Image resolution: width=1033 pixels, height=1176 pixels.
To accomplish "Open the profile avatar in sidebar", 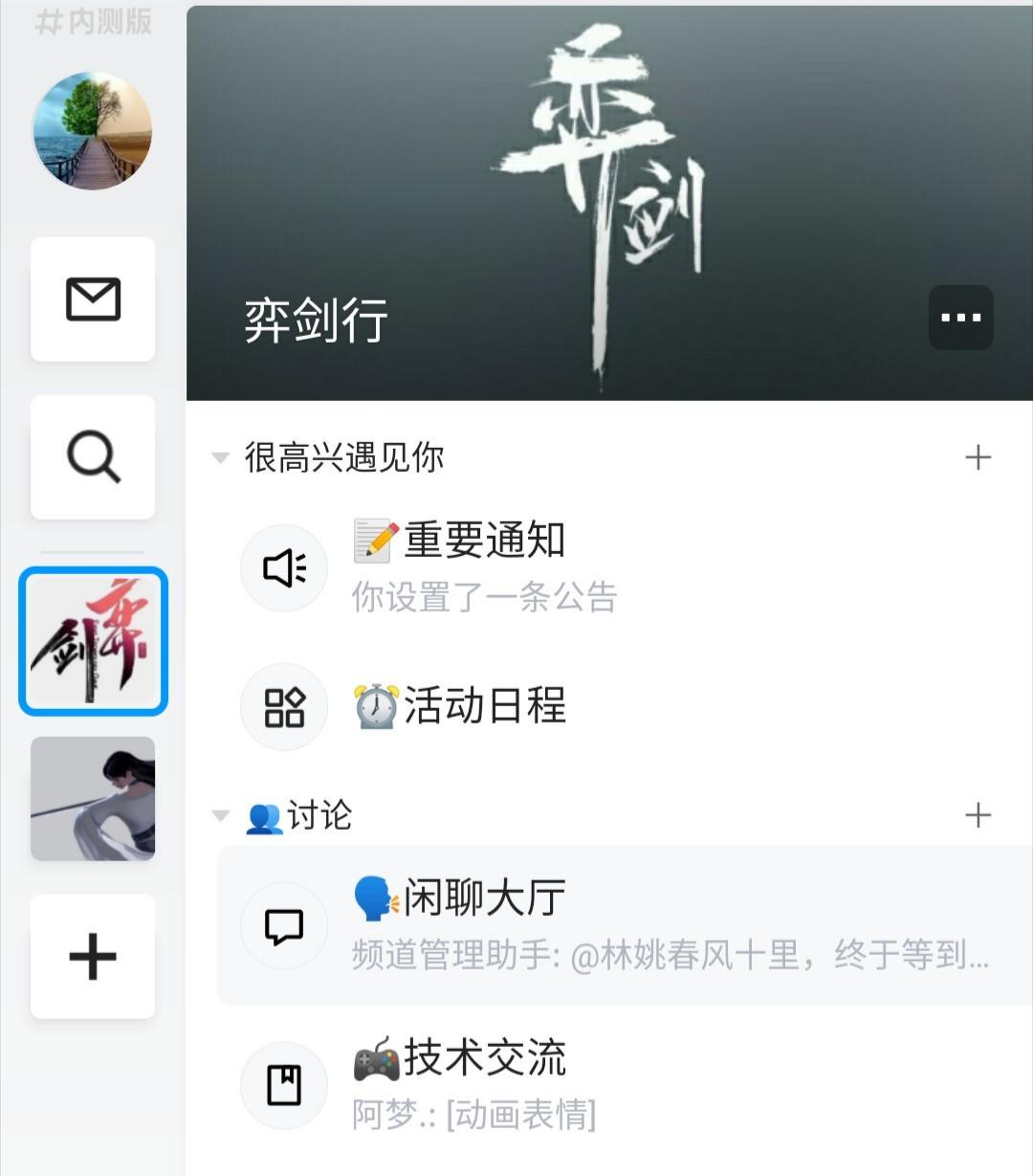I will pos(93,131).
